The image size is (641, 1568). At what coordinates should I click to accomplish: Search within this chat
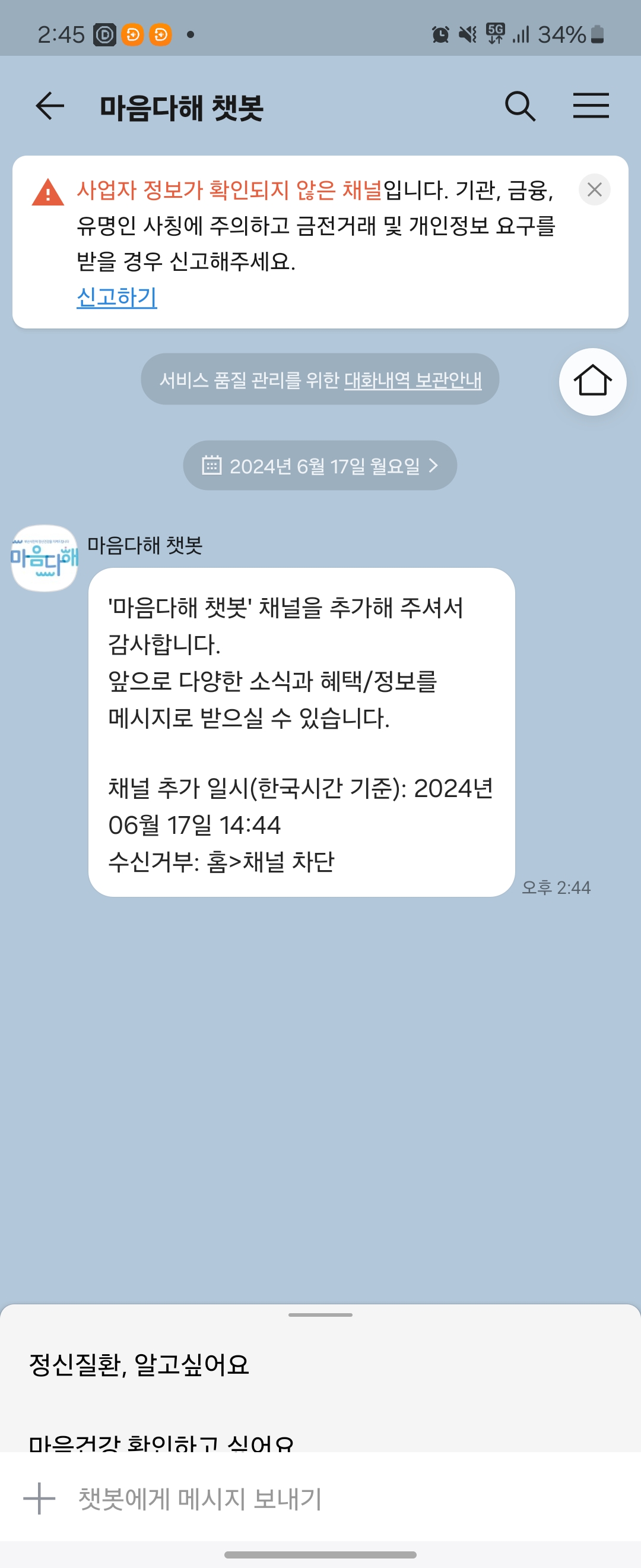520,106
